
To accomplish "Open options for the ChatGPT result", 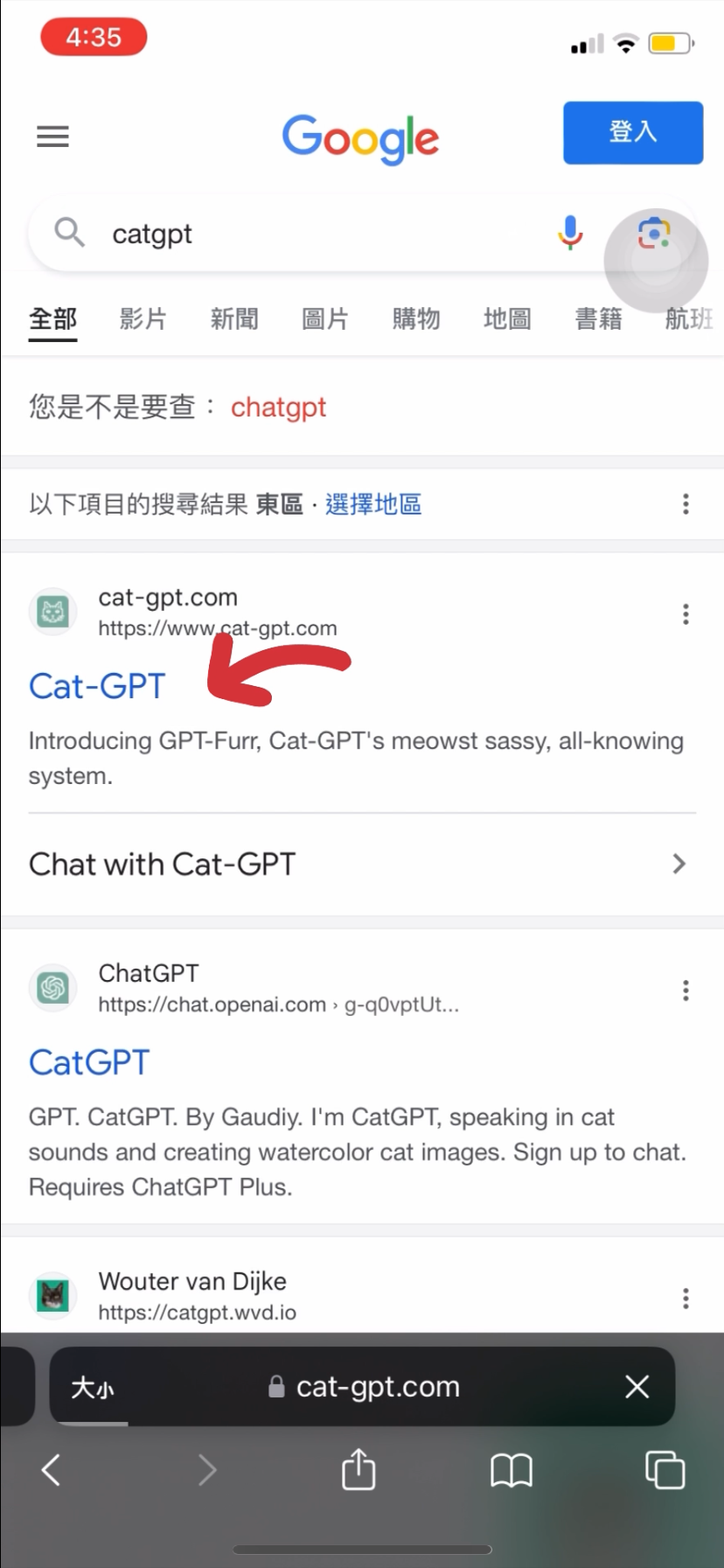I will point(686,990).
